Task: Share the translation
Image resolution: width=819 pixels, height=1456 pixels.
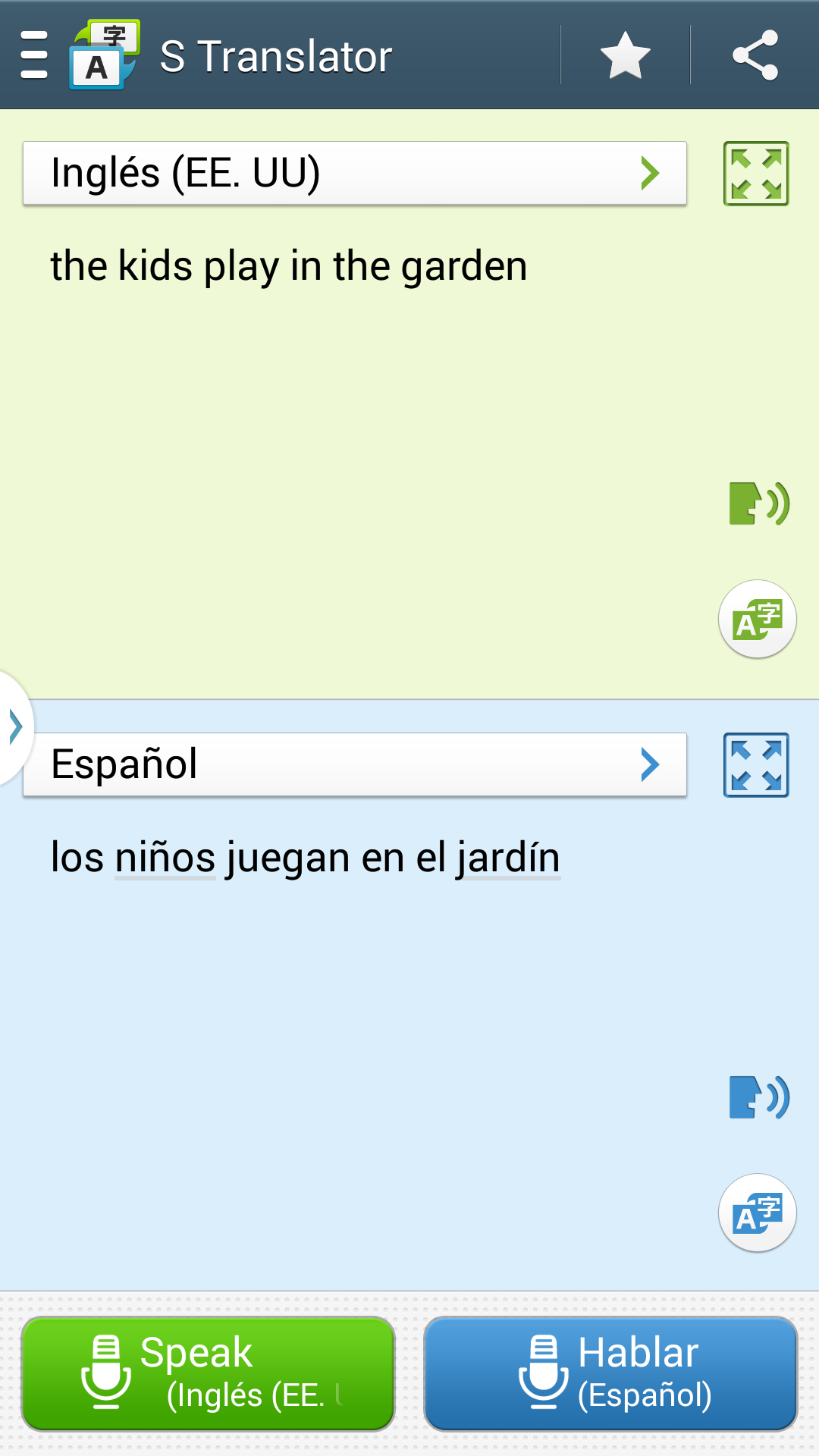Action: click(755, 55)
